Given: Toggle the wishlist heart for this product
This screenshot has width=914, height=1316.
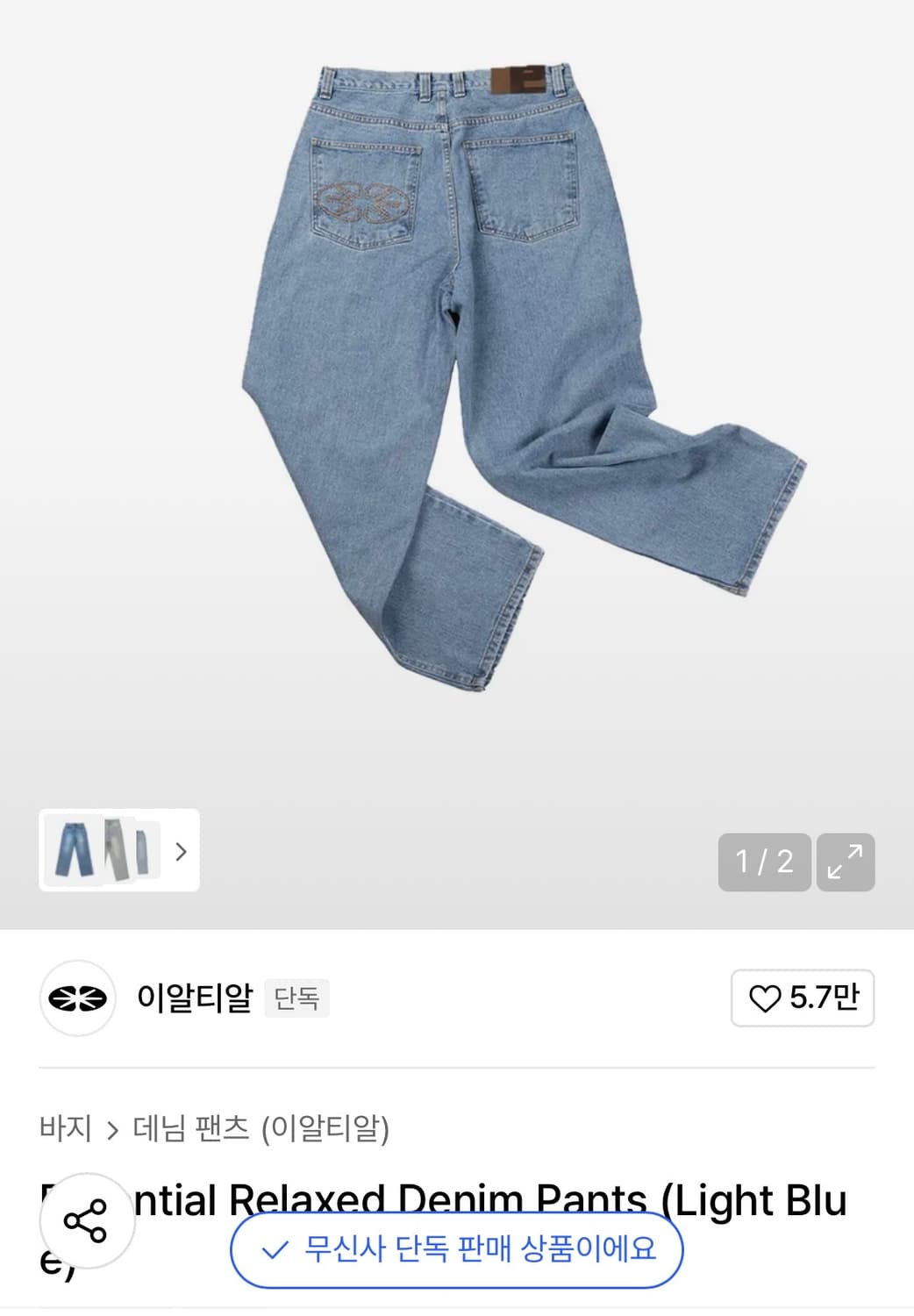Looking at the screenshot, I should (x=765, y=998).
